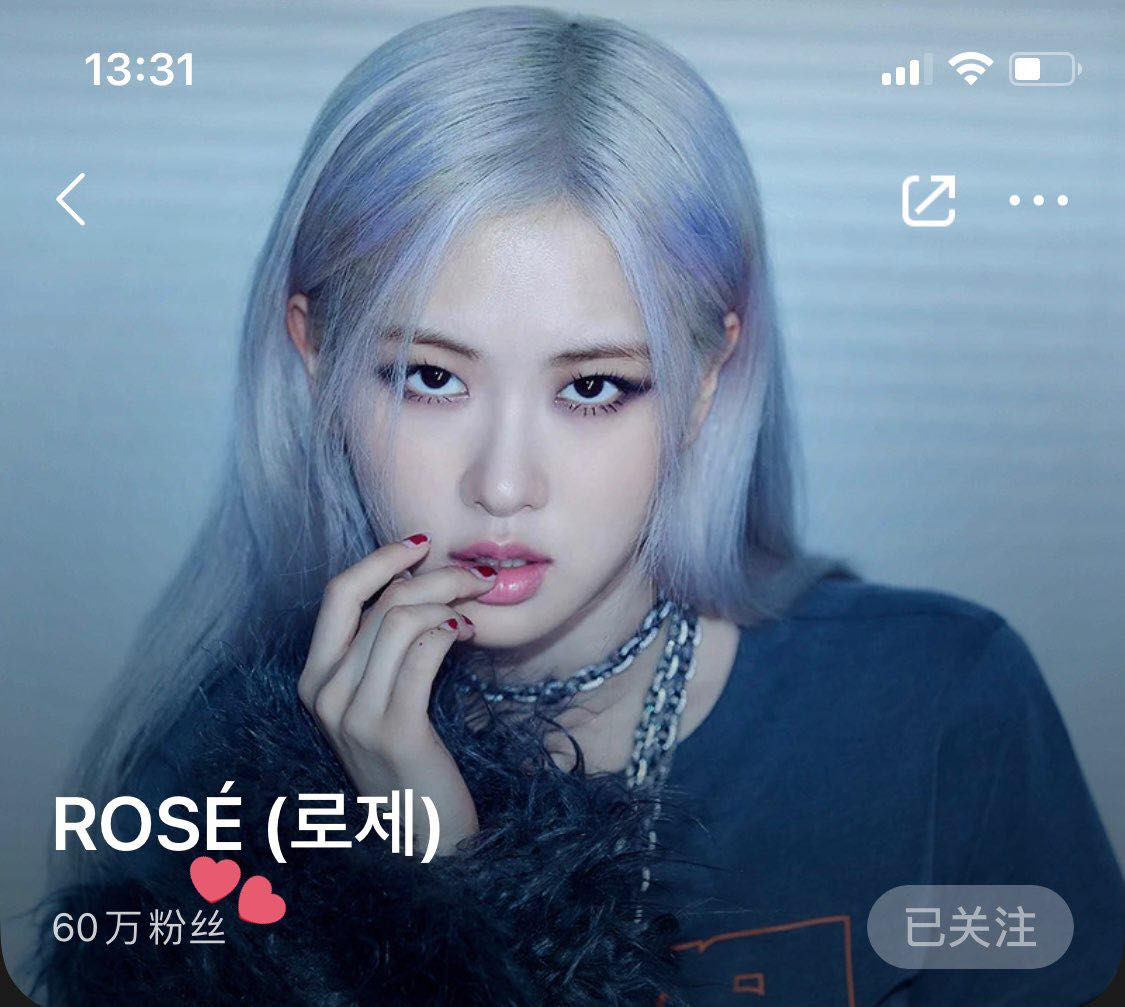Go back using the back arrow
The height and width of the screenshot is (1007, 1125).
tap(71, 199)
